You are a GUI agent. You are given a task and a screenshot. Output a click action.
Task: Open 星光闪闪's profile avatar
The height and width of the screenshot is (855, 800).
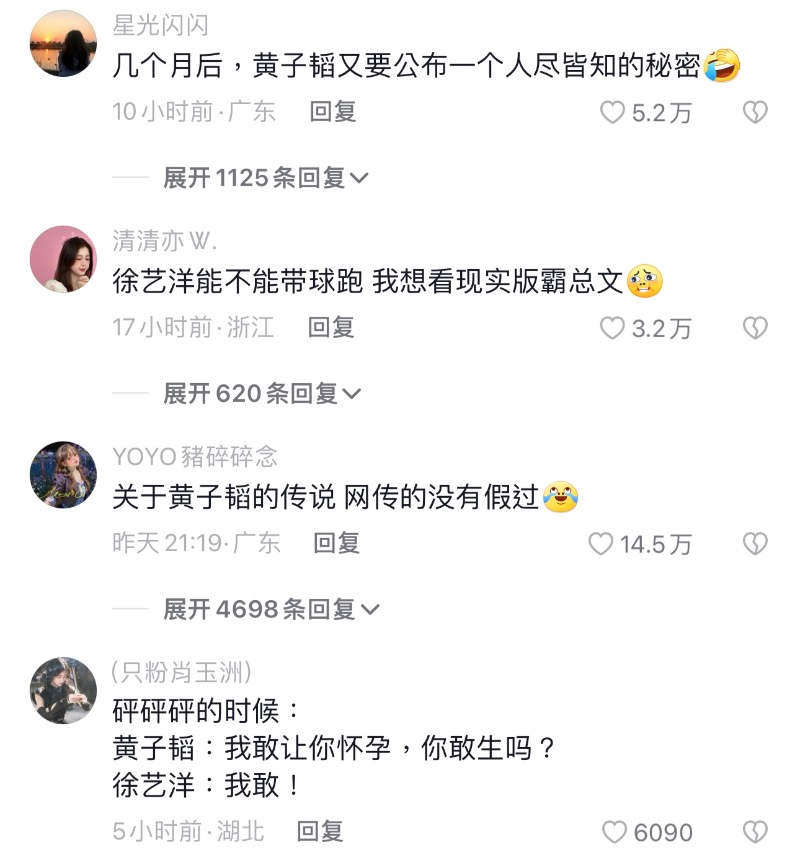(64, 44)
